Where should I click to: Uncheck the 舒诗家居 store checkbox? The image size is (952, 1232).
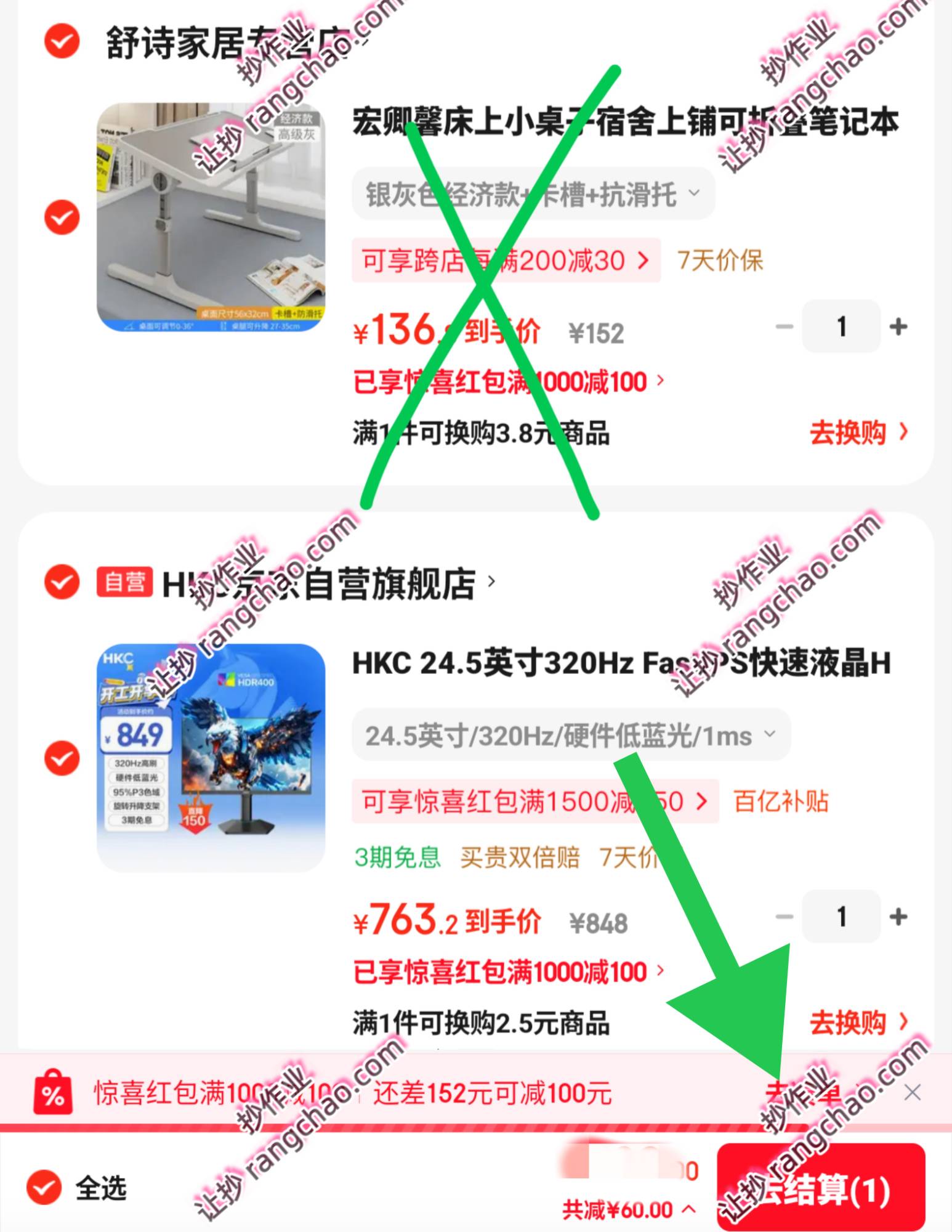62,41
